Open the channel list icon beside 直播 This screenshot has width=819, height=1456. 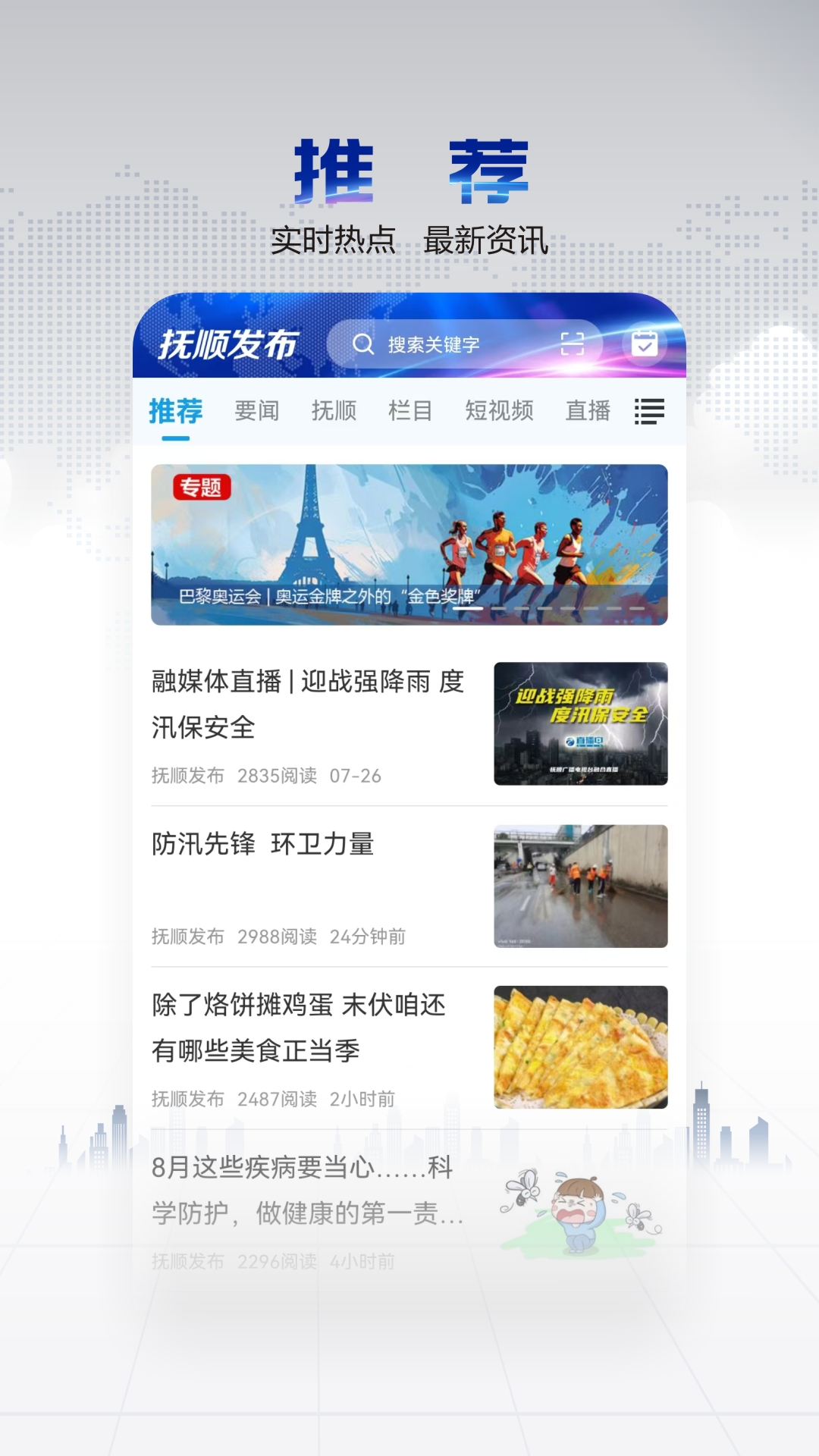click(650, 411)
